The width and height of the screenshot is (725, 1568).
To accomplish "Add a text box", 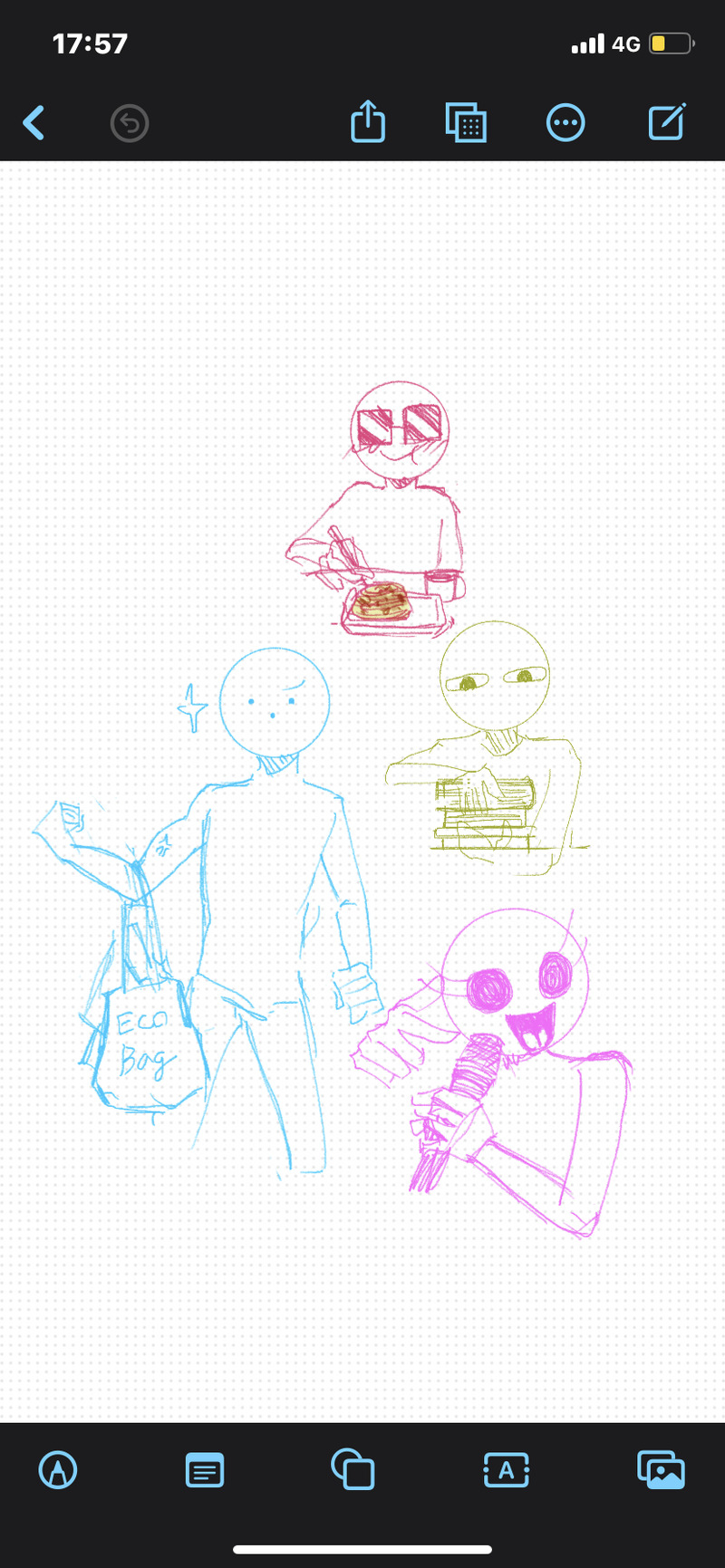I will click(x=507, y=1470).
